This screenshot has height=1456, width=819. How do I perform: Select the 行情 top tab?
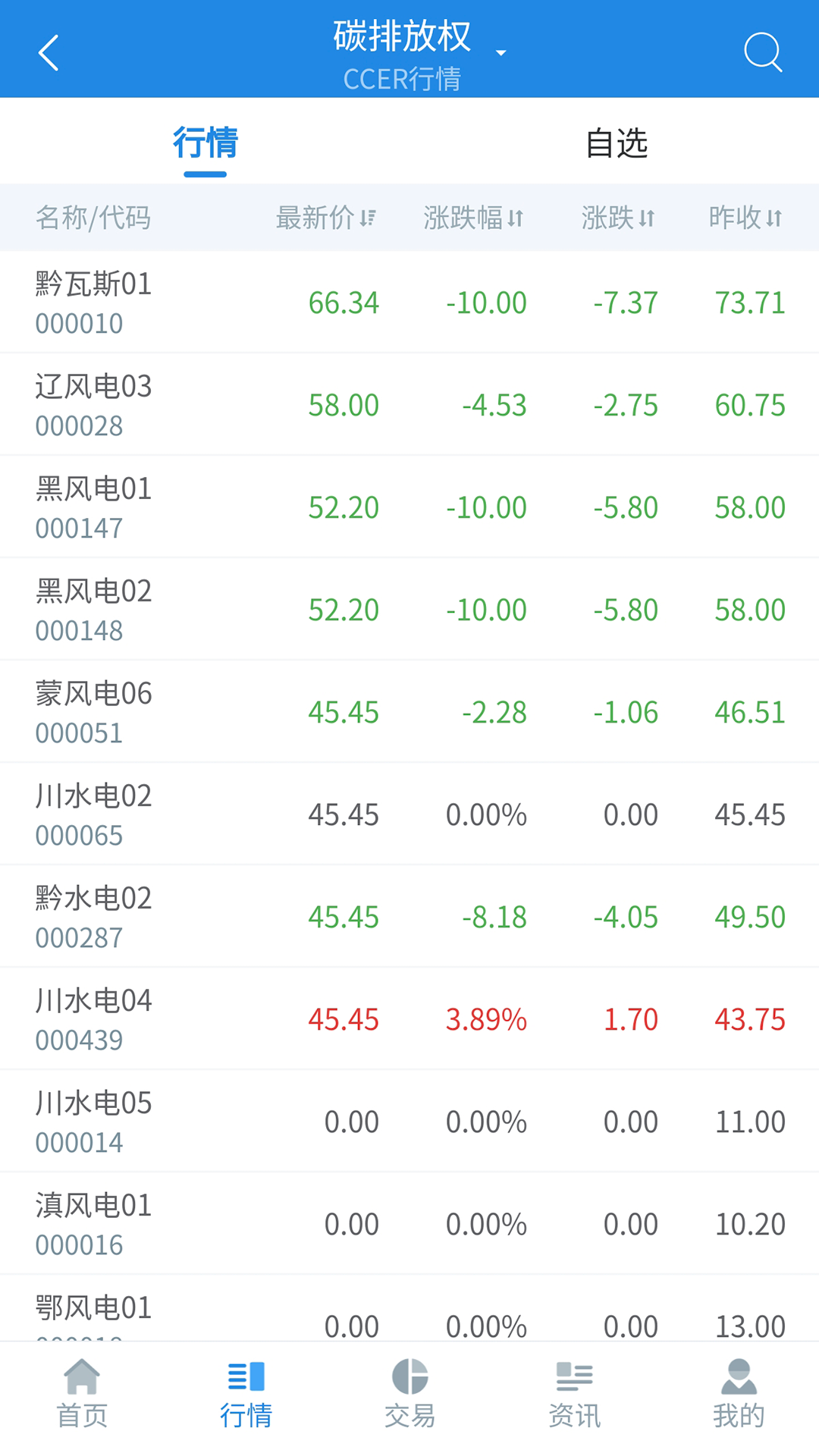pos(205,143)
